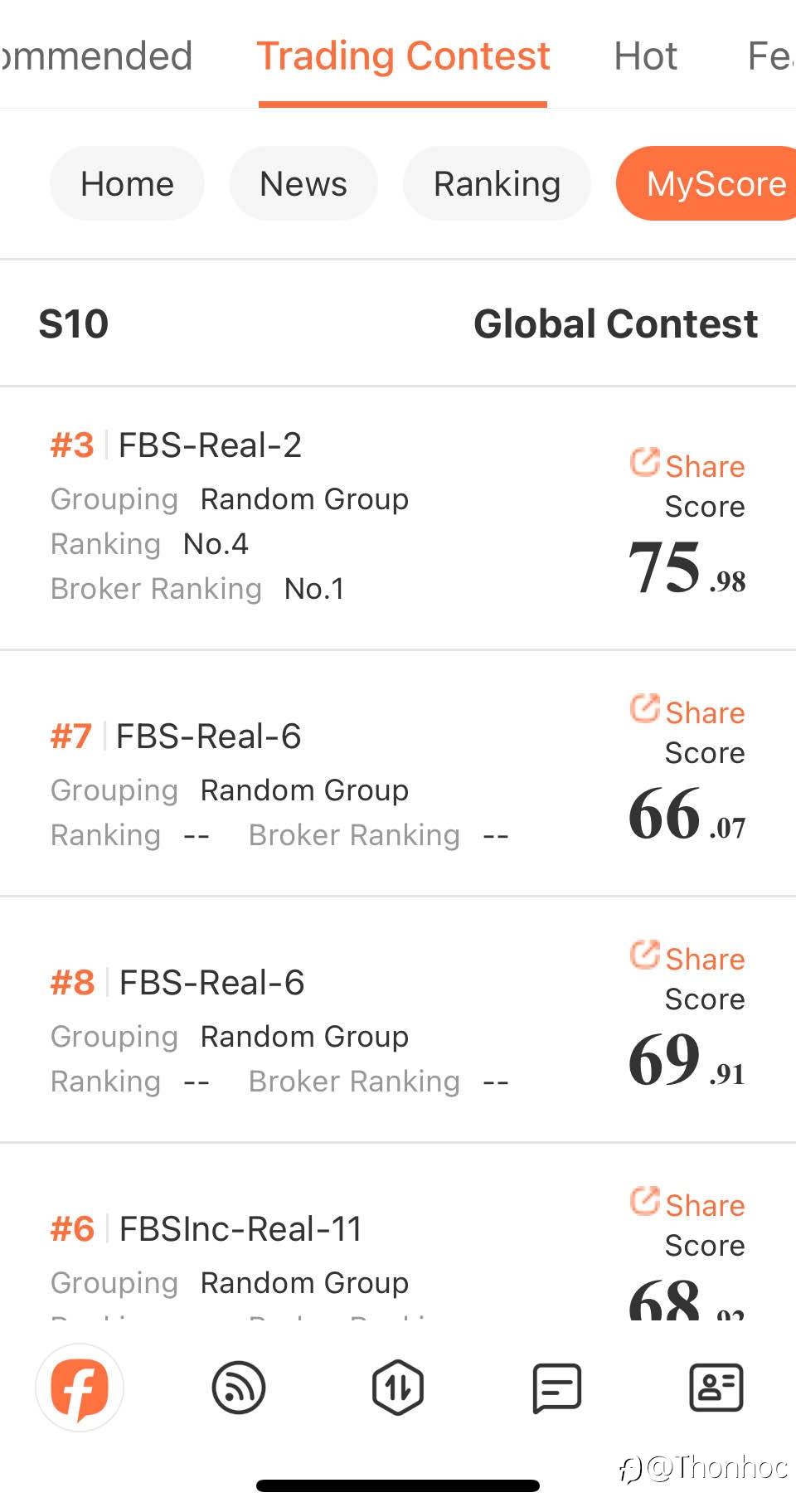796x1512 pixels.
Task: Open the profile card tab
Action: [x=716, y=1388]
